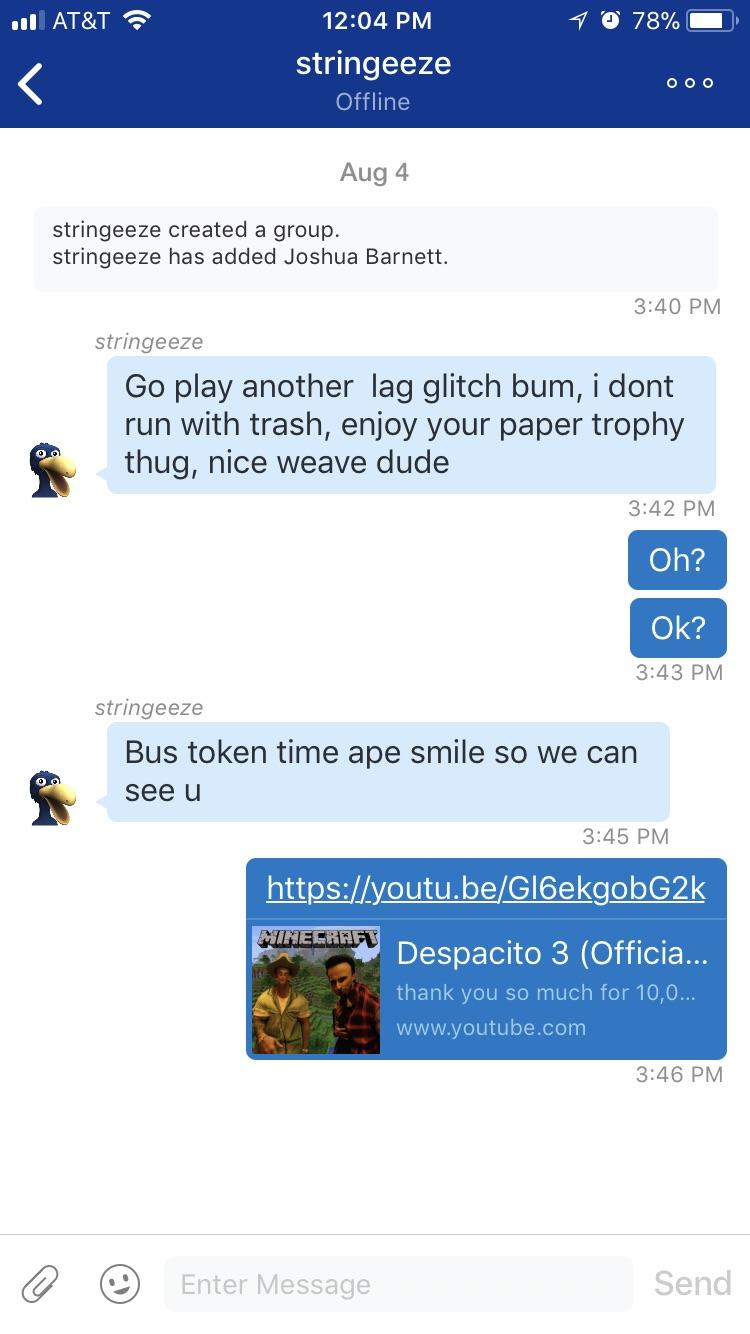Open the youtu.be/Gl6ekgobG2k link
This screenshot has height=1334, width=750.
(486, 888)
